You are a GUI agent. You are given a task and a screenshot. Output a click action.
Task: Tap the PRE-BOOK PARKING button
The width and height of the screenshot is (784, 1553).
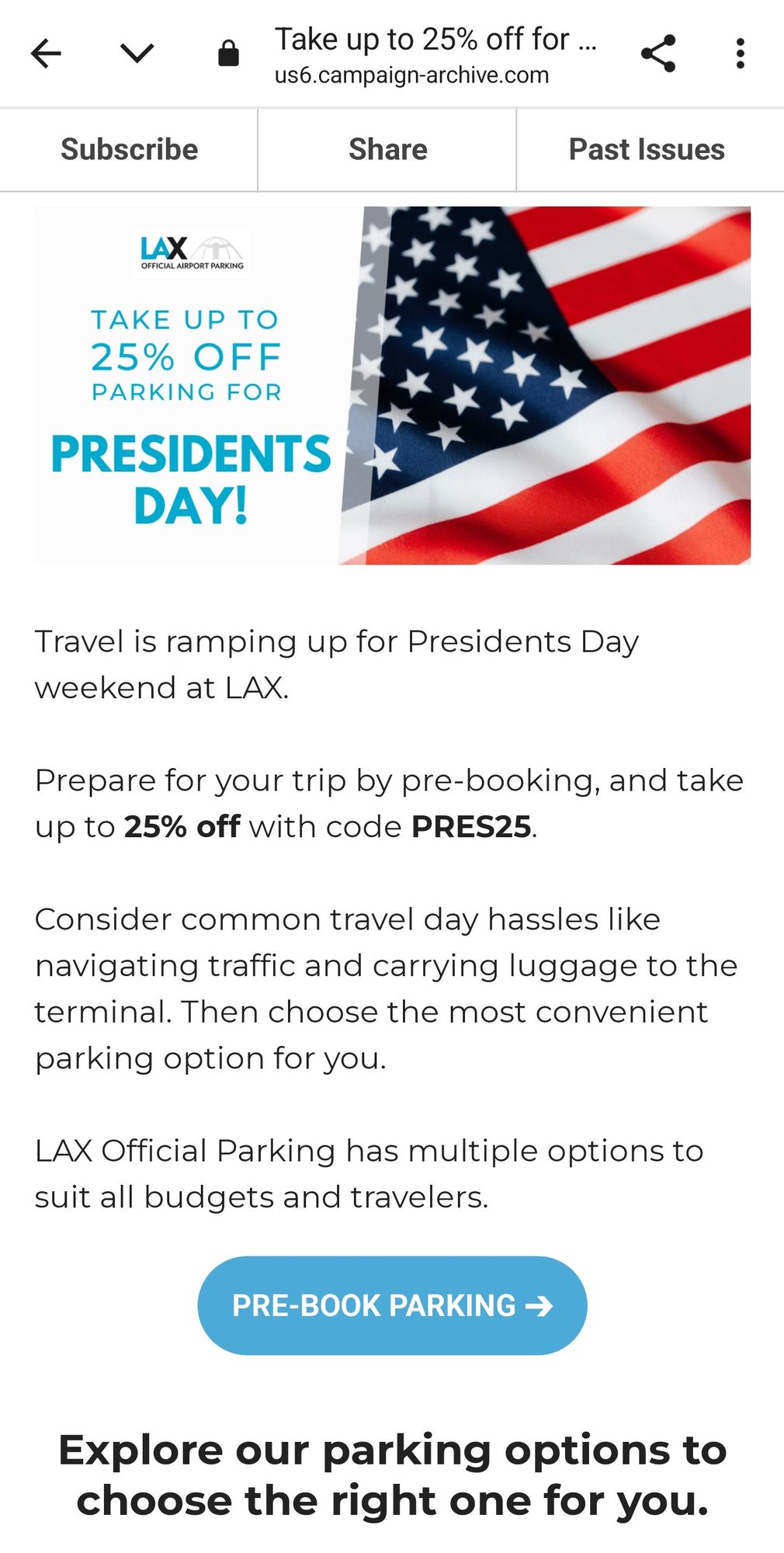point(392,1305)
